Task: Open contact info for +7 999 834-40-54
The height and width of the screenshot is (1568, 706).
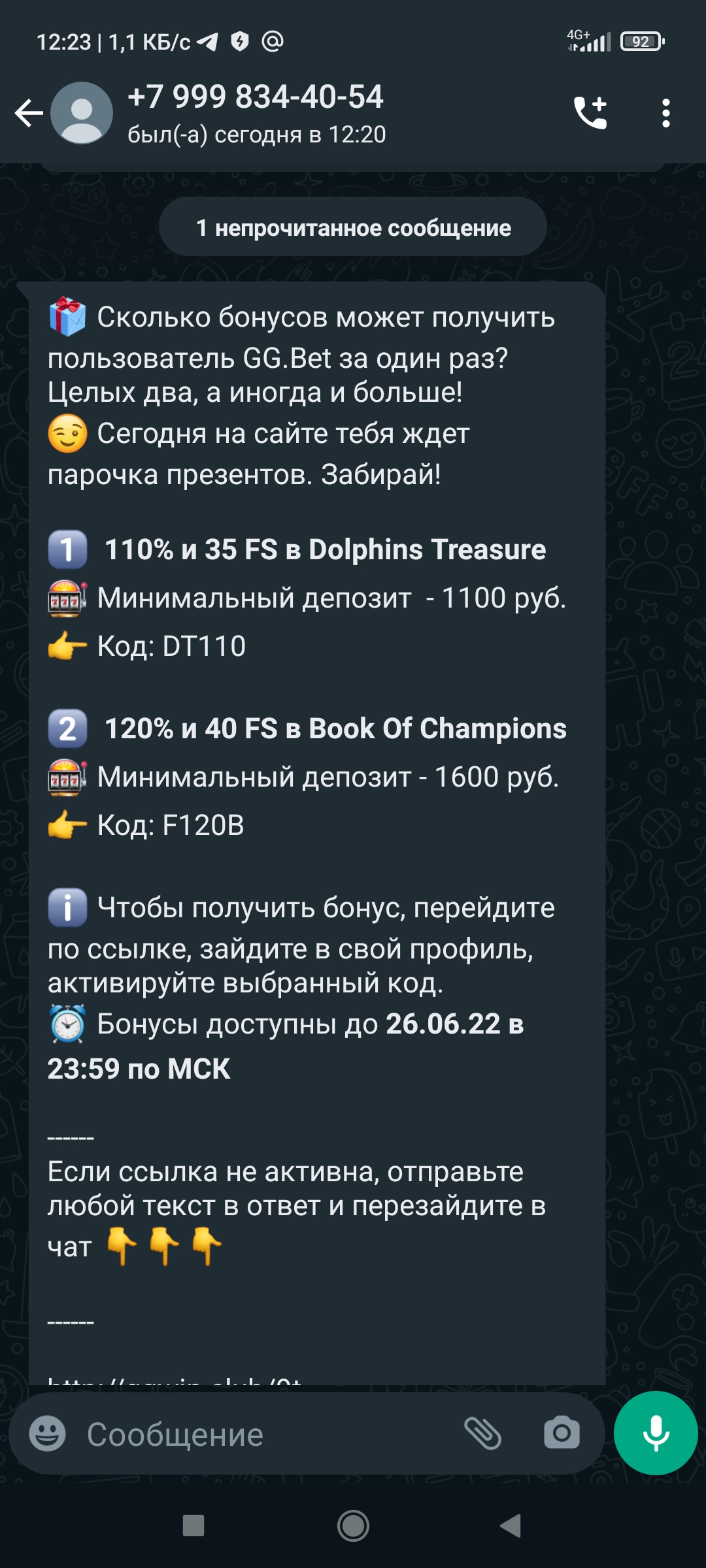Action: (x=256, y=113)
